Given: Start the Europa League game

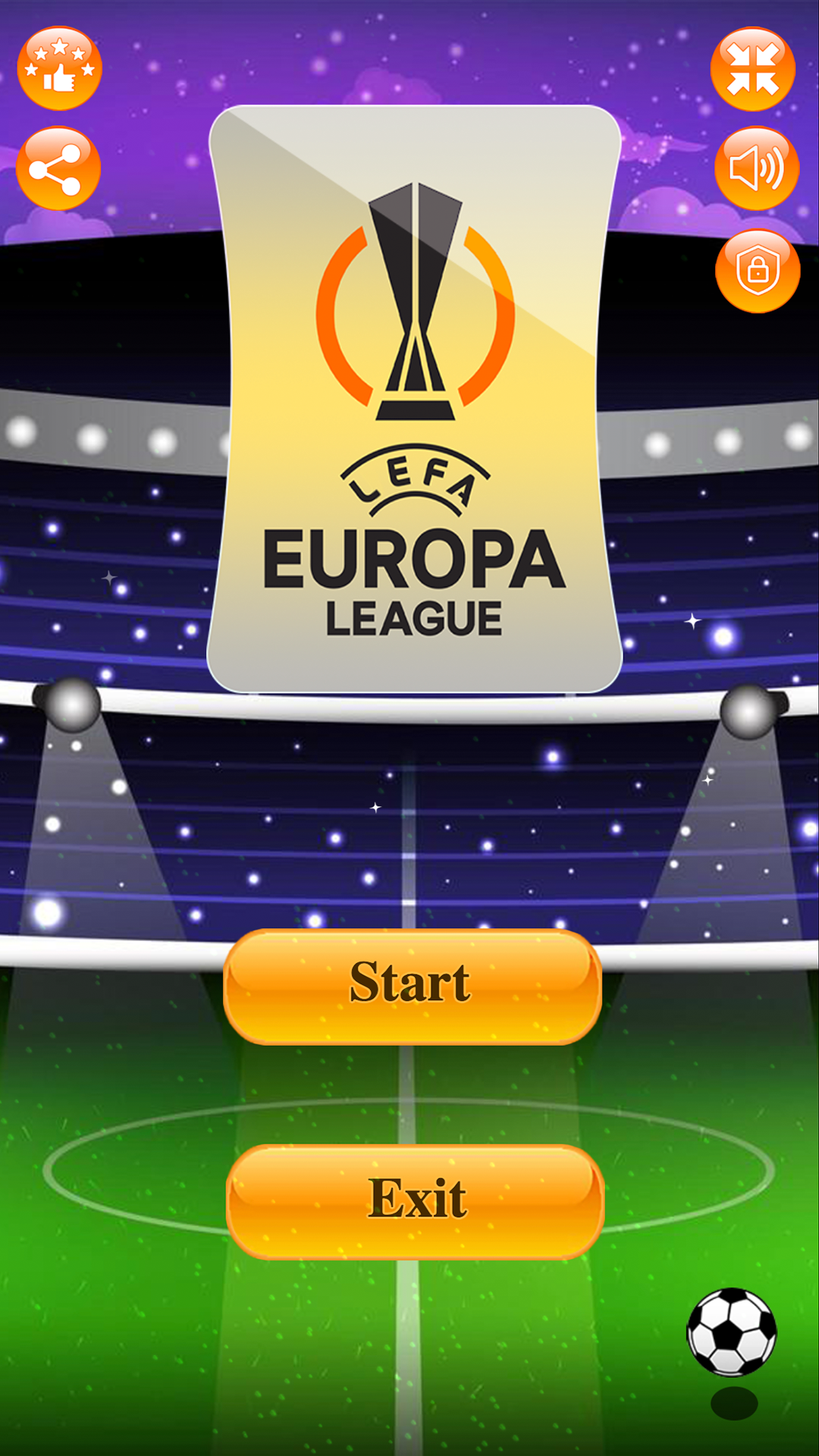Looking at the screenshot, I should click(412, 986).
